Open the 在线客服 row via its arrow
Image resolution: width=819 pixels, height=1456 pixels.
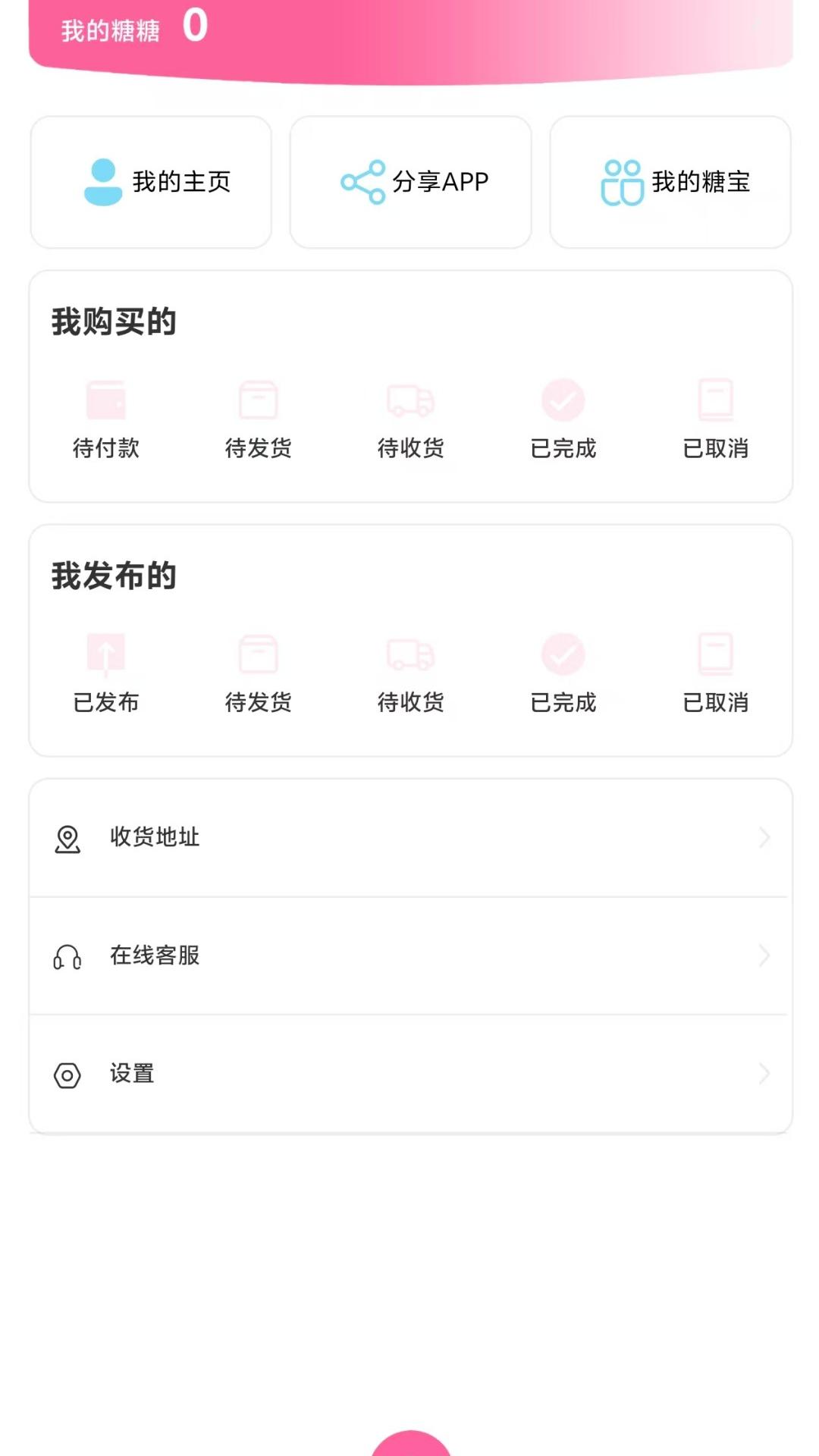pyautogui.click(x=764, y=955)
